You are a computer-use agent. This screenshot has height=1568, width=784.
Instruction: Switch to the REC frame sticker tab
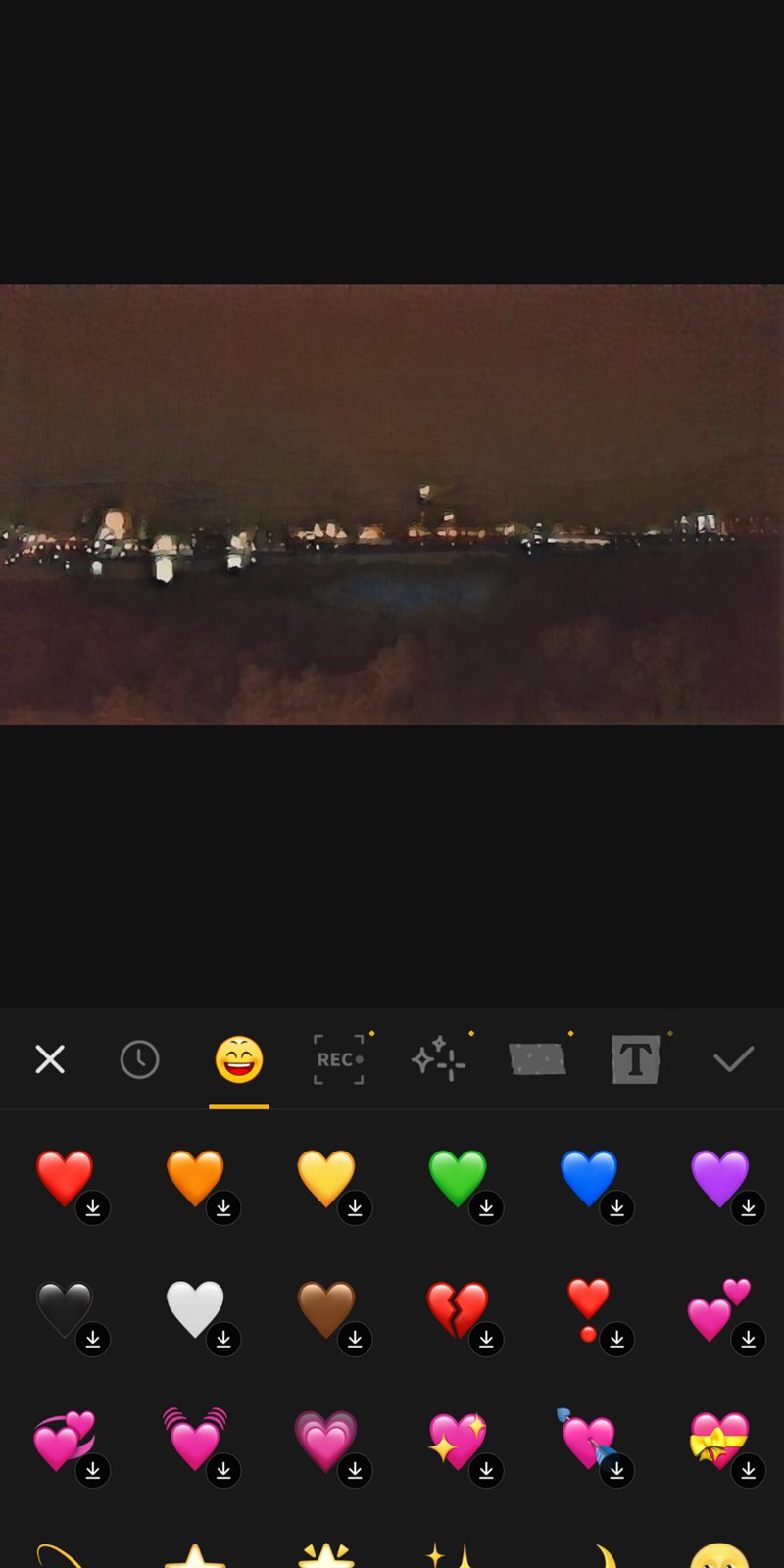(339, 1059)
